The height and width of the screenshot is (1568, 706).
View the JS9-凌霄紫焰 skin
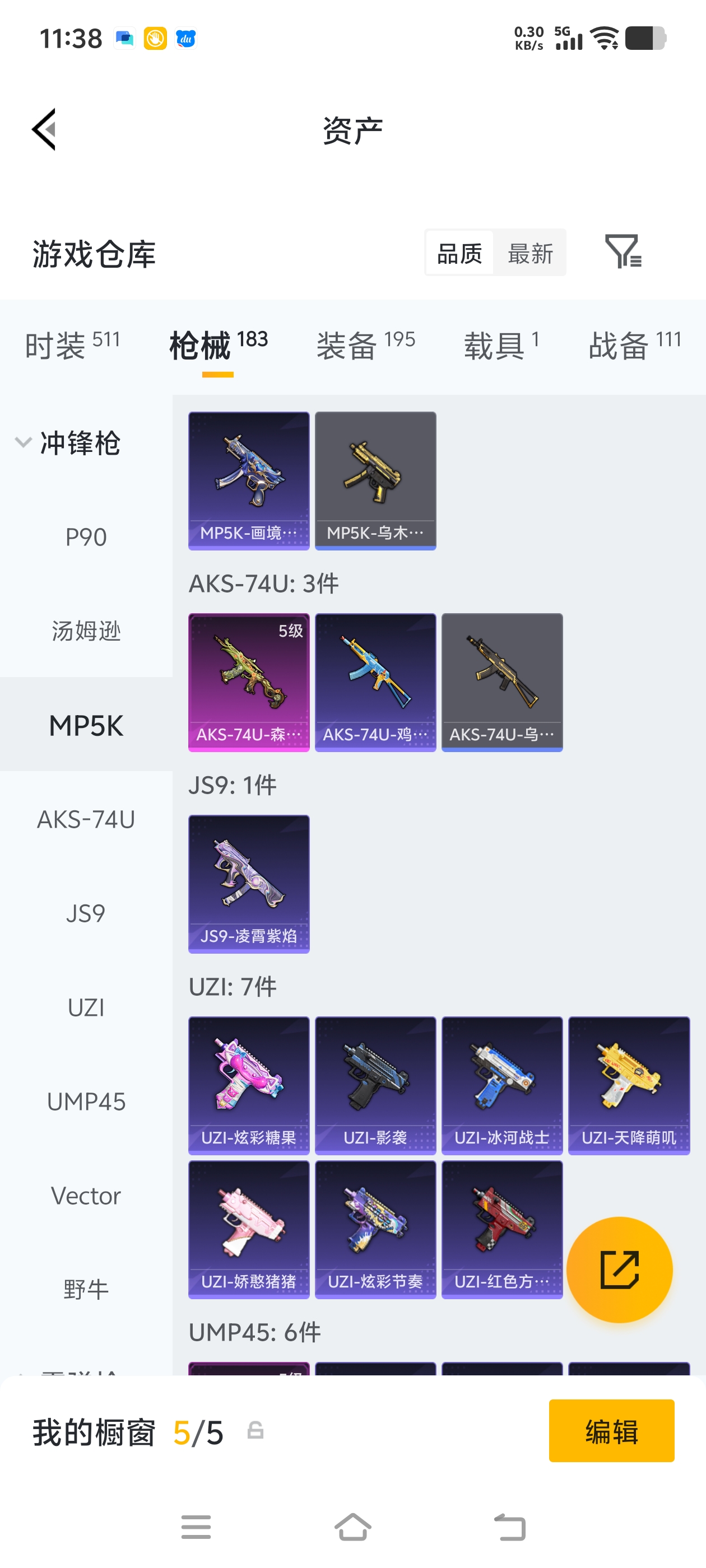click(x=249, y=883)
